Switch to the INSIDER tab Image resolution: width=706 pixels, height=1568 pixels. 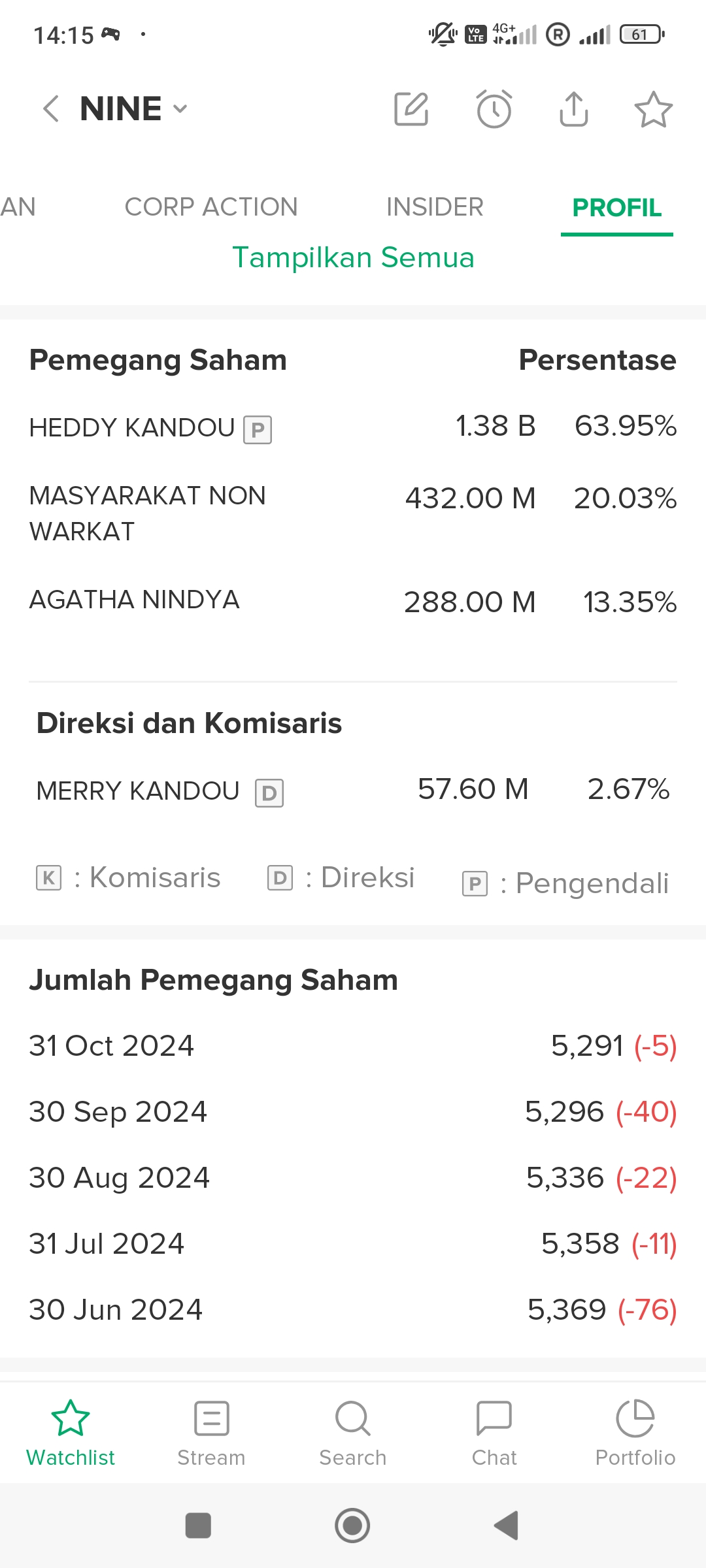tap(434, 207)
